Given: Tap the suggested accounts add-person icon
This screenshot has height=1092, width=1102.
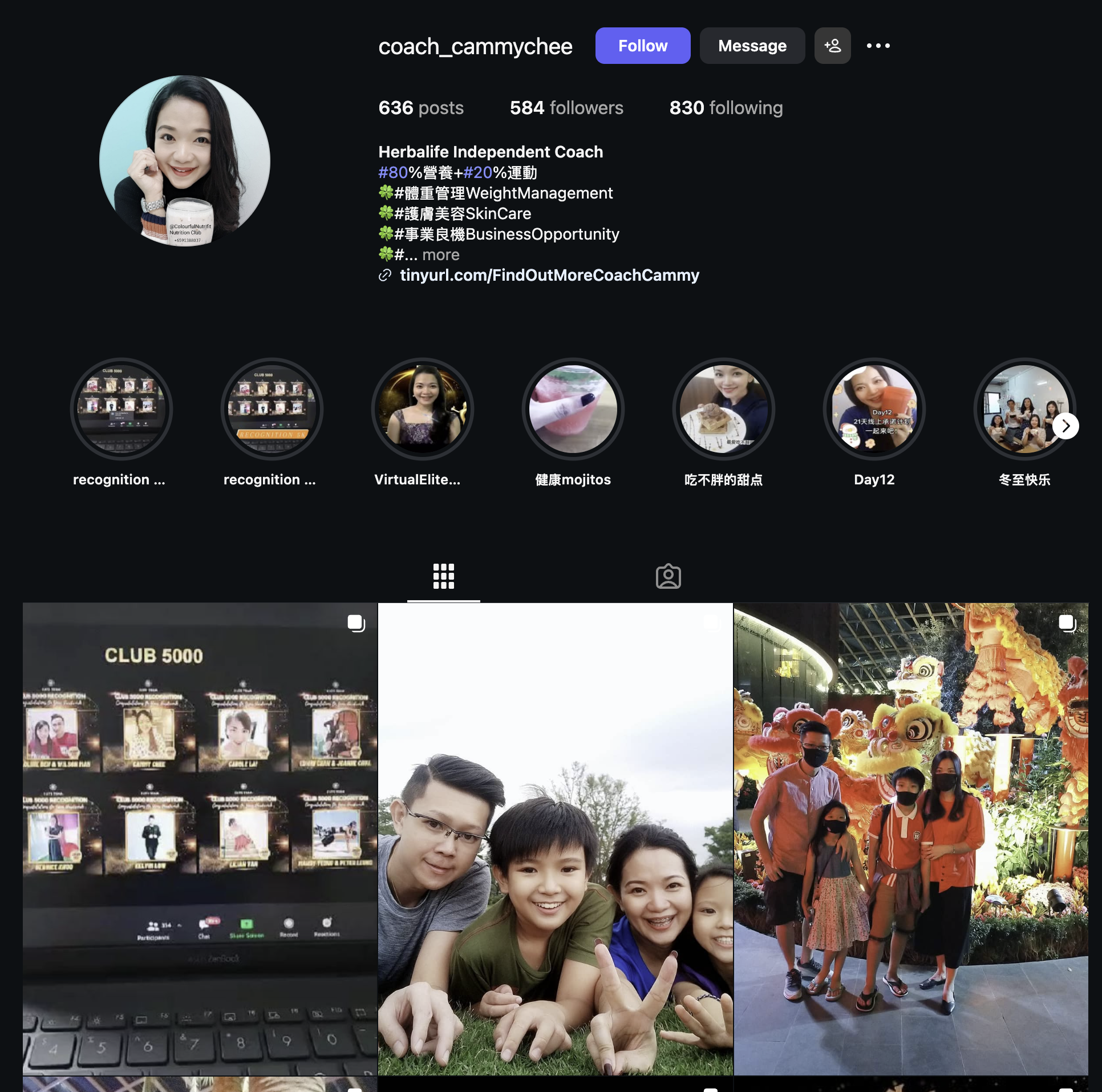Looking at the screenshot, I should 832,46.
